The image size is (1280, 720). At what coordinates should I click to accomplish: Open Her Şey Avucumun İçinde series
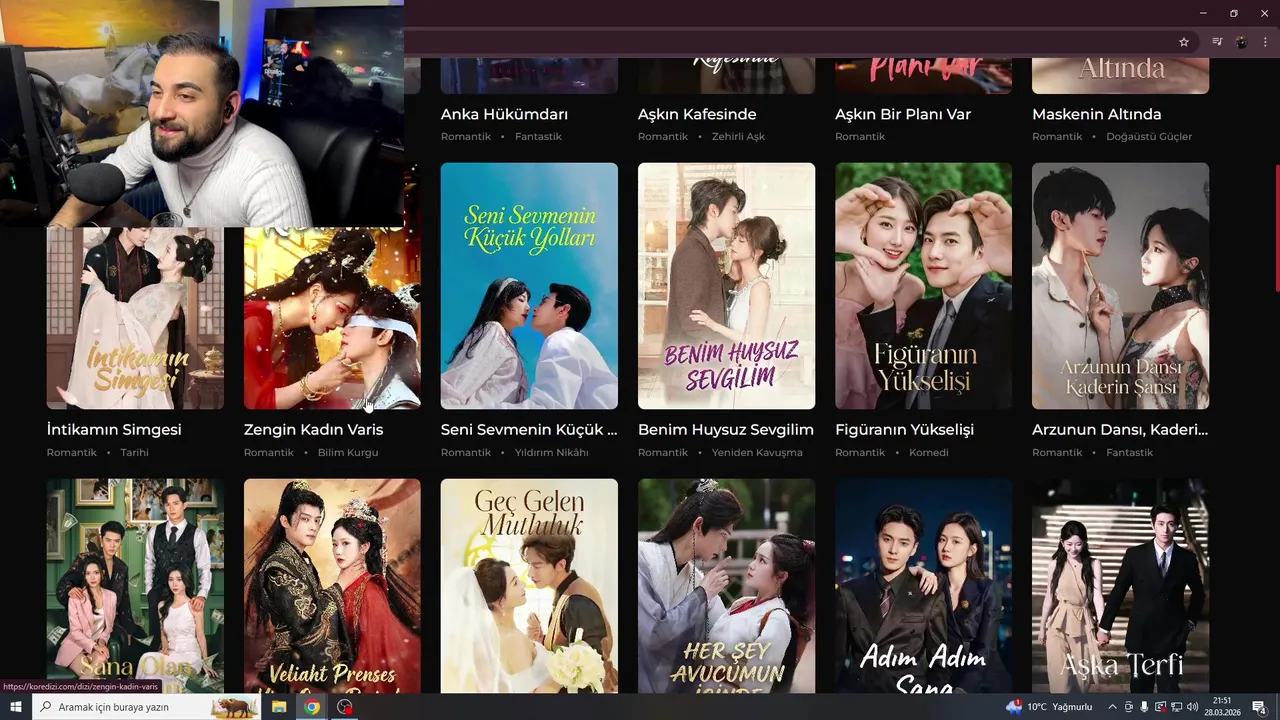[x=726, y=585]
